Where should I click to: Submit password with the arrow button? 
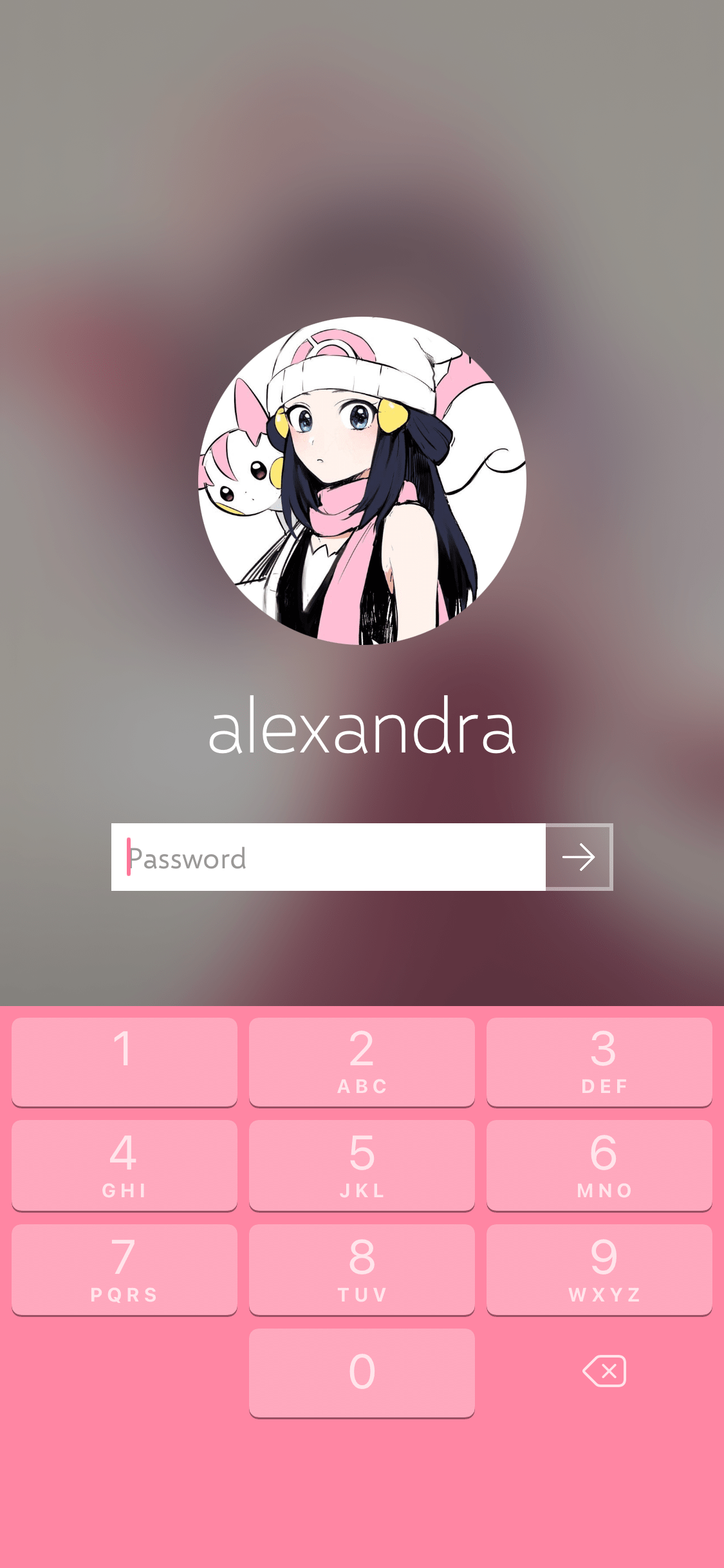click(x=579, y=857)
